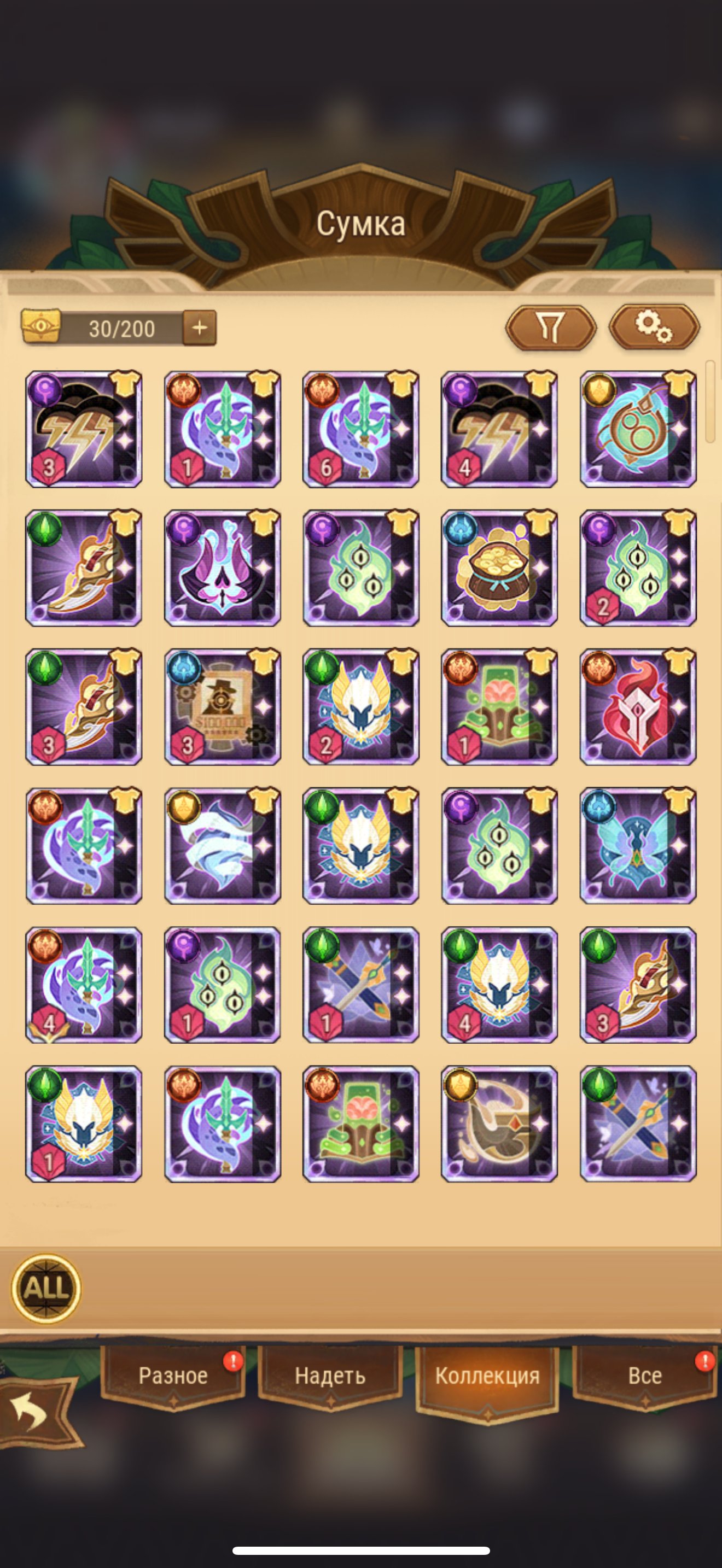Select the purple flower spade item

(222, 568)
